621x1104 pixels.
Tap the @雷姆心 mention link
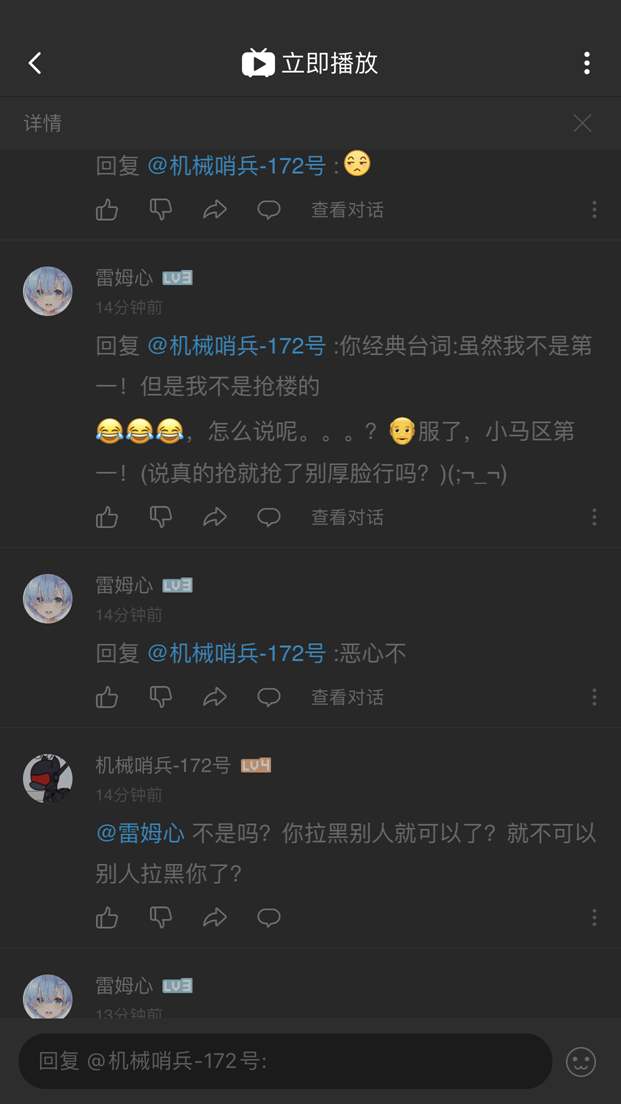[140, 833]
